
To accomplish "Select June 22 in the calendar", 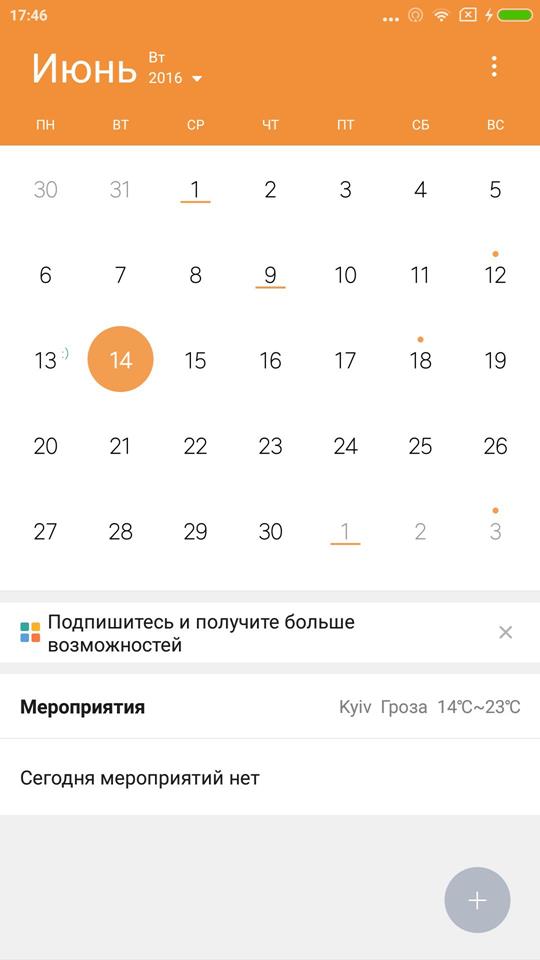I will 195,446.
